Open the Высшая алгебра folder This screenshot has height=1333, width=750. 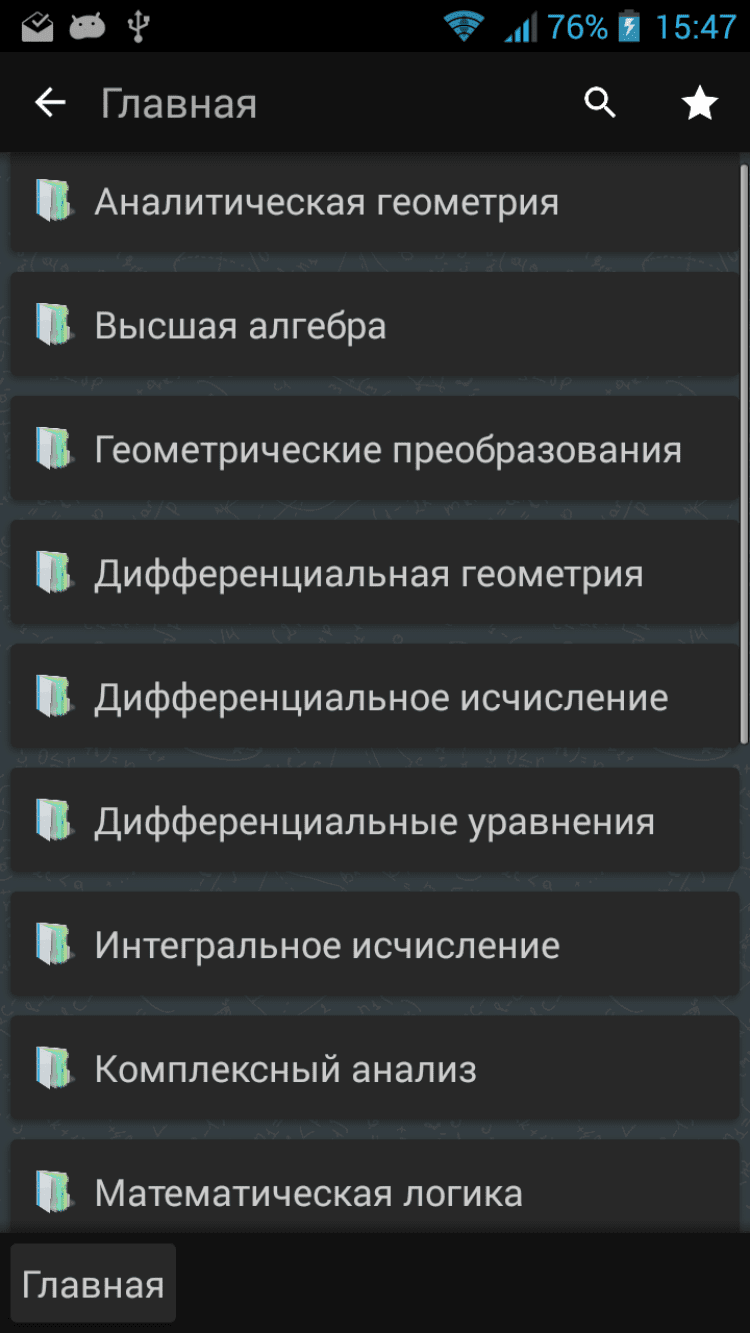(374, 327)
